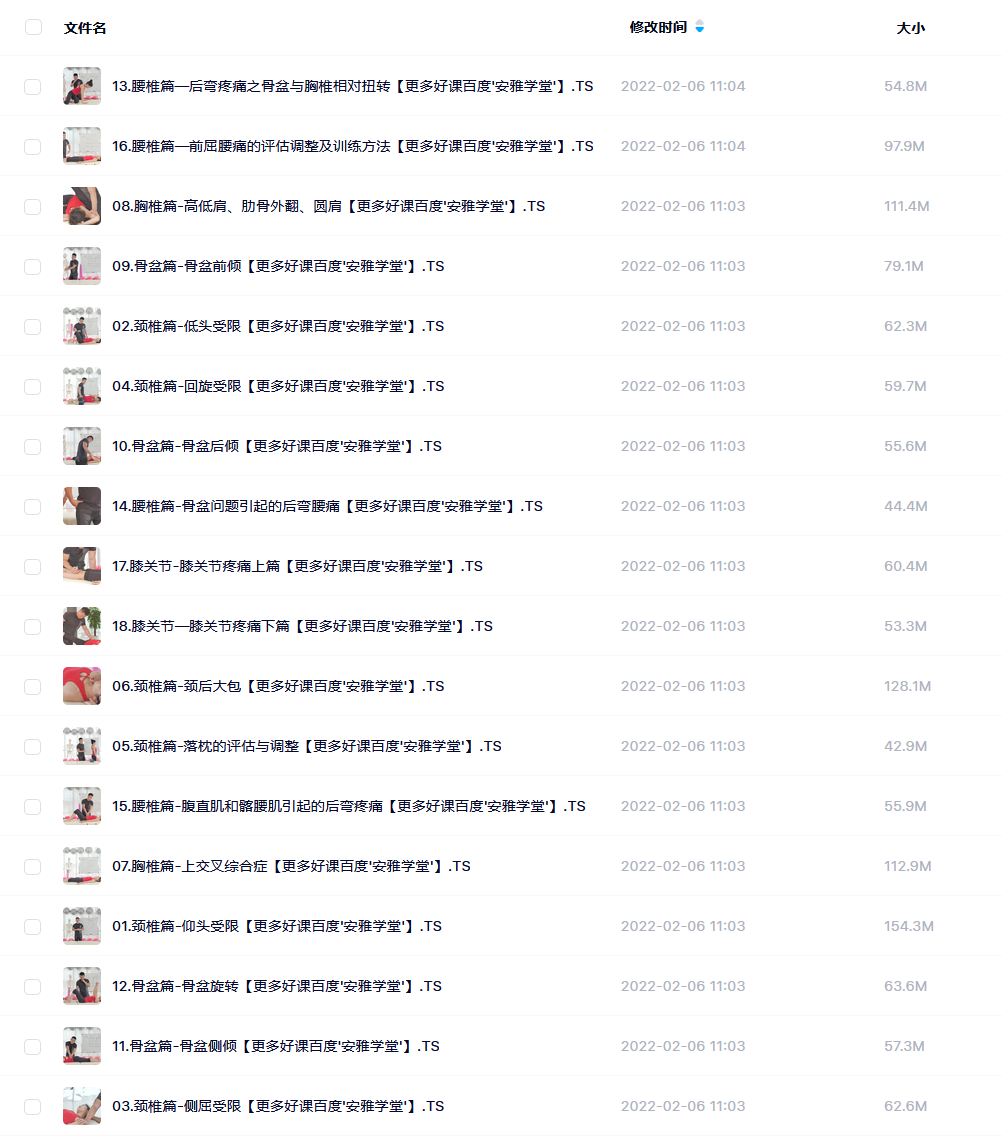Viewport: 1002px width, 1138px height.
Task: Tick the select-all checkbox beside 文件名
Action: coord(33,27)
